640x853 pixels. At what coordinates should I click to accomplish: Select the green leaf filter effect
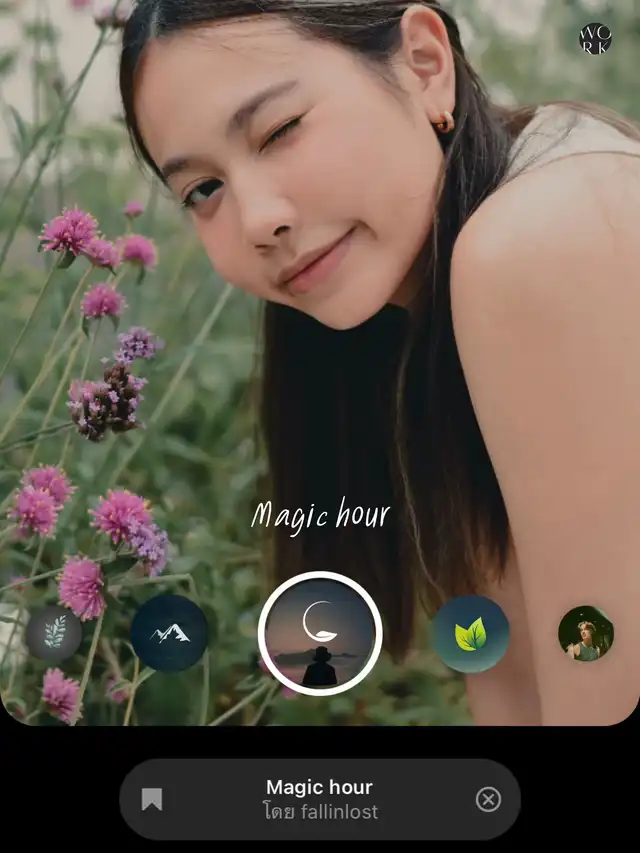[470, 633]
